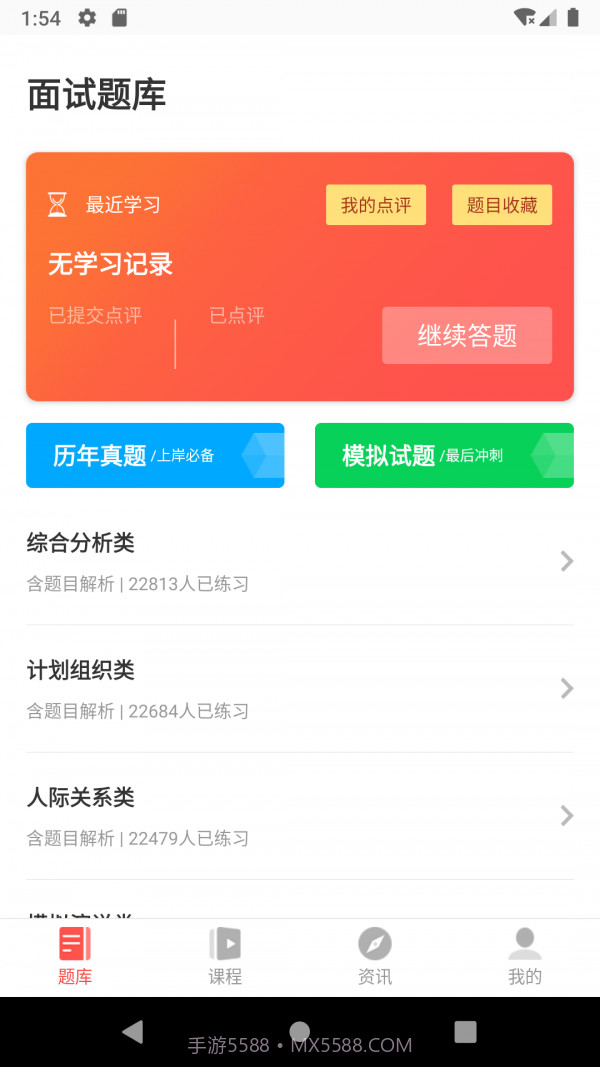Viewport: 600px width, 1067px height.
Task: Open 模拟试题 mock questions
Action: pyautogui.click(x=444, y=456)
